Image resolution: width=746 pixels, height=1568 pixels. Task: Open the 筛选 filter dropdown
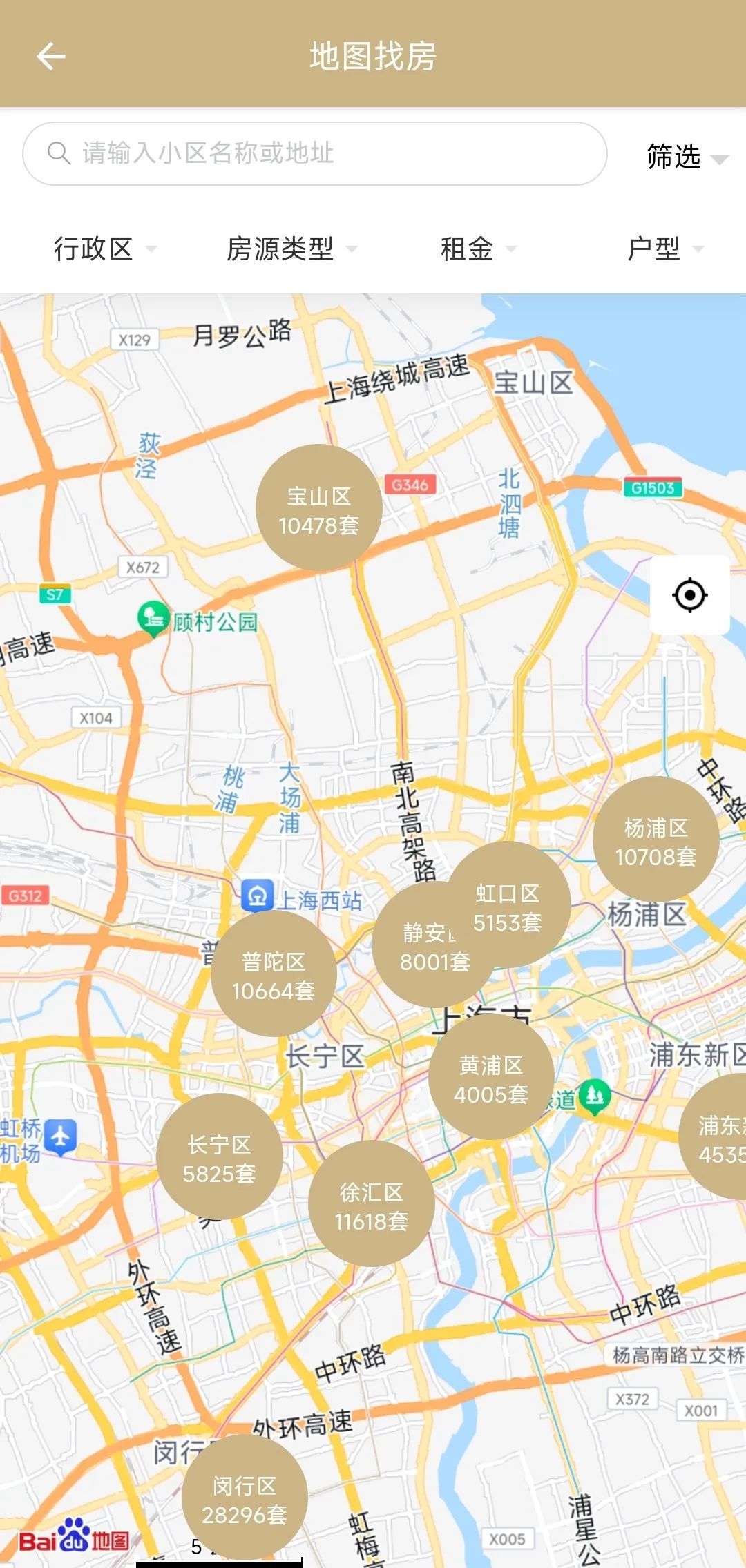(685, 157)
